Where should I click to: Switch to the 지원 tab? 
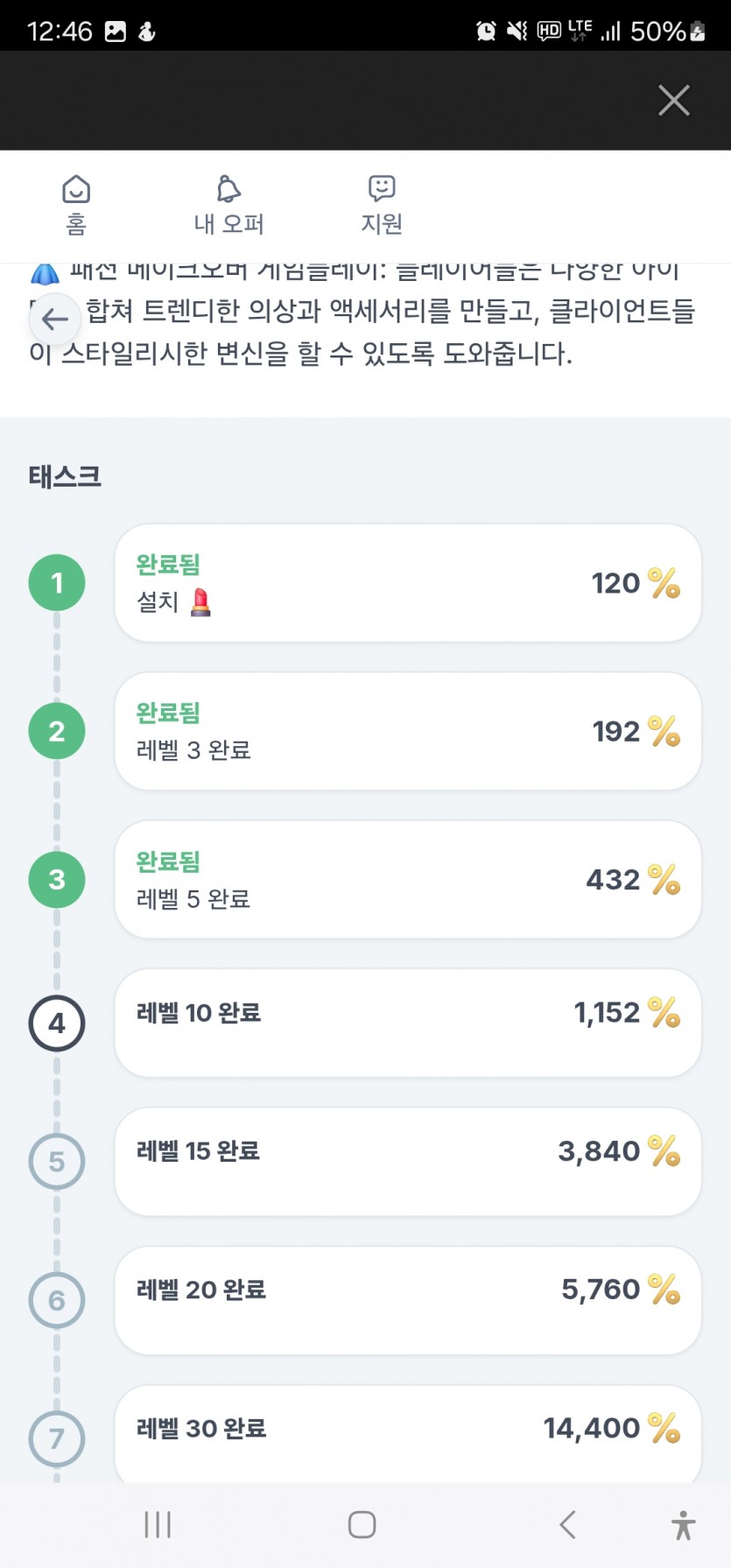[382, 206]
